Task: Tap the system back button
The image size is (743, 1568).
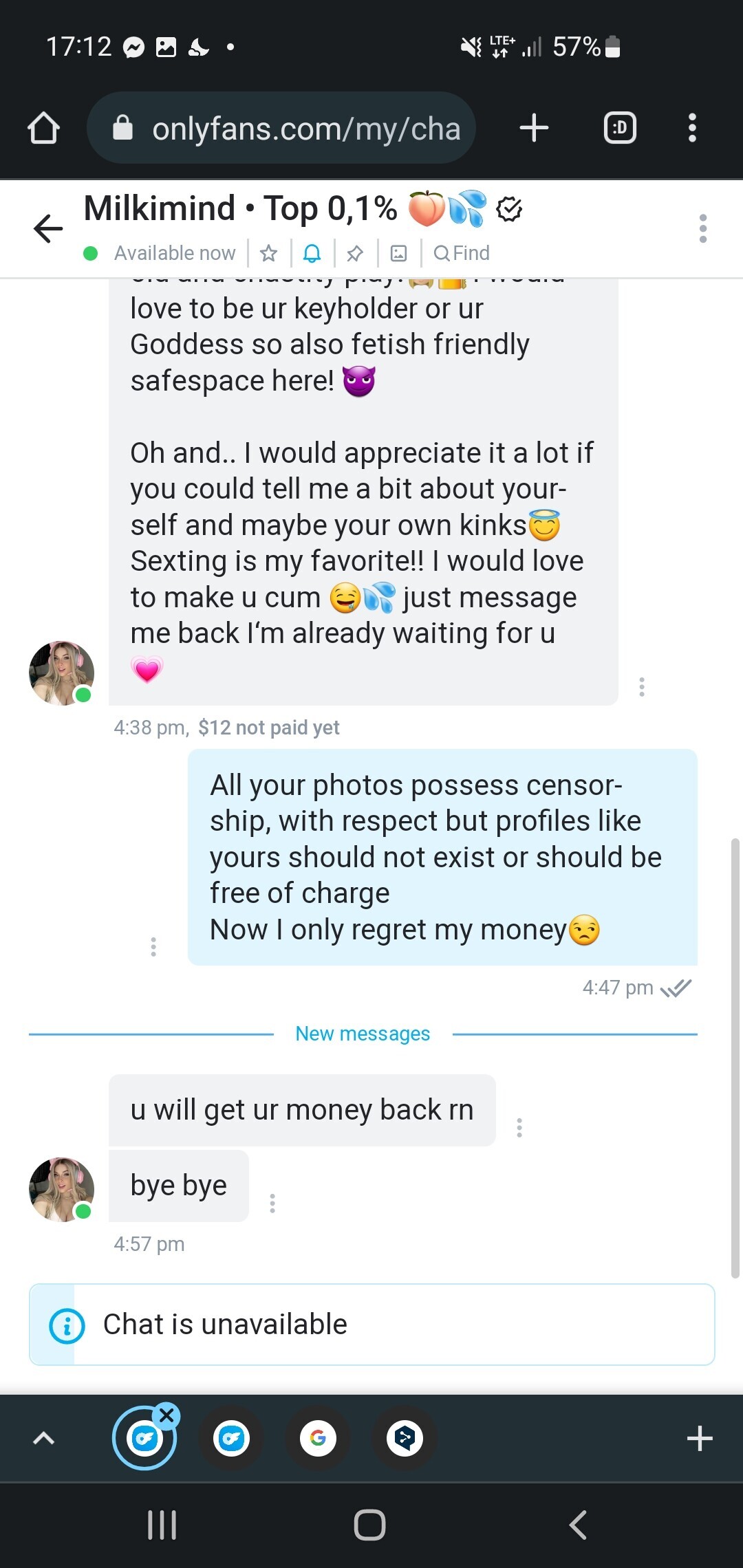Action: coord(578,1525)
